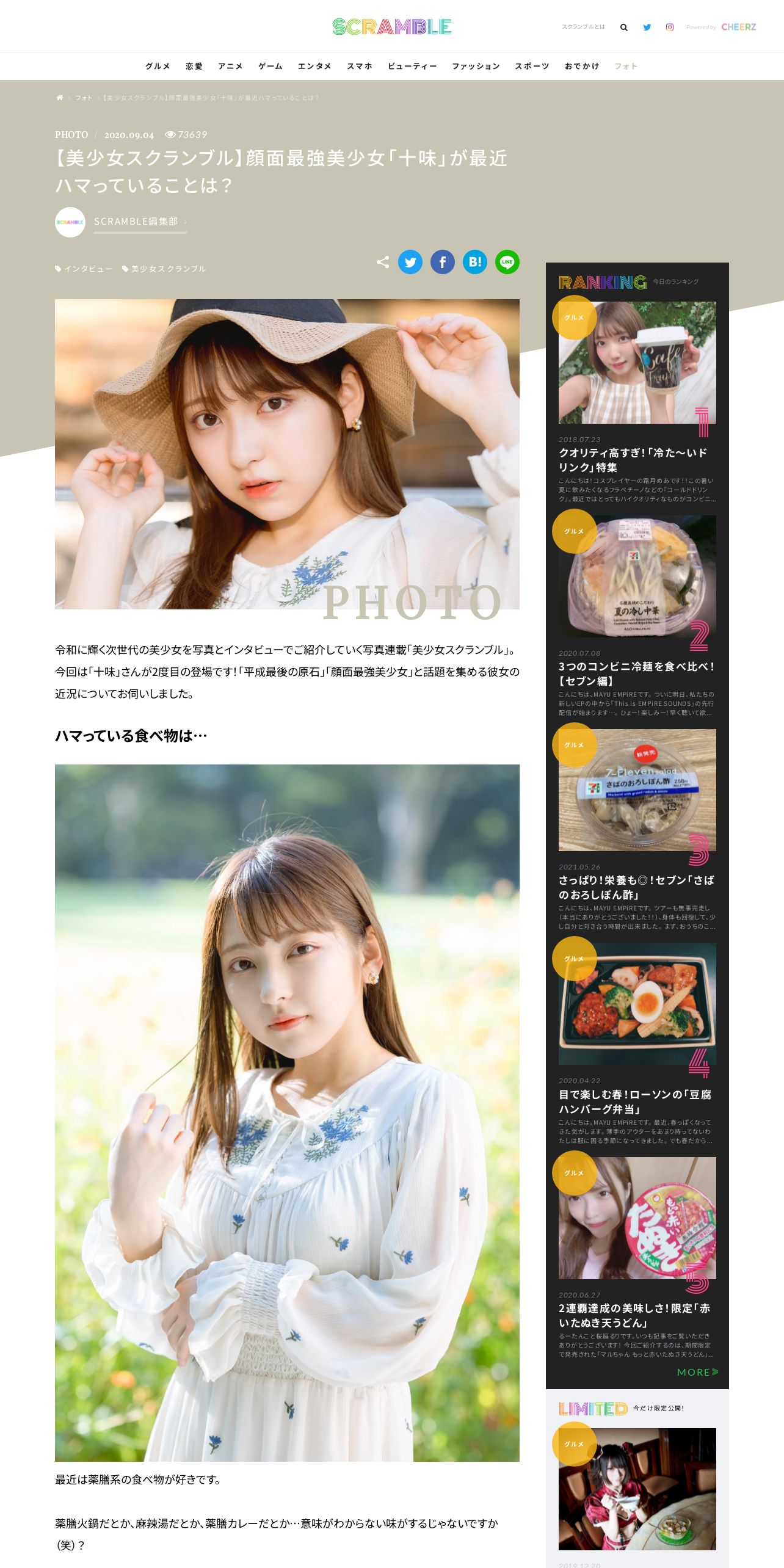
Task: Open ranking article 豆腐ハンバーグ弁当
Action: click(x=635, y=1102)
